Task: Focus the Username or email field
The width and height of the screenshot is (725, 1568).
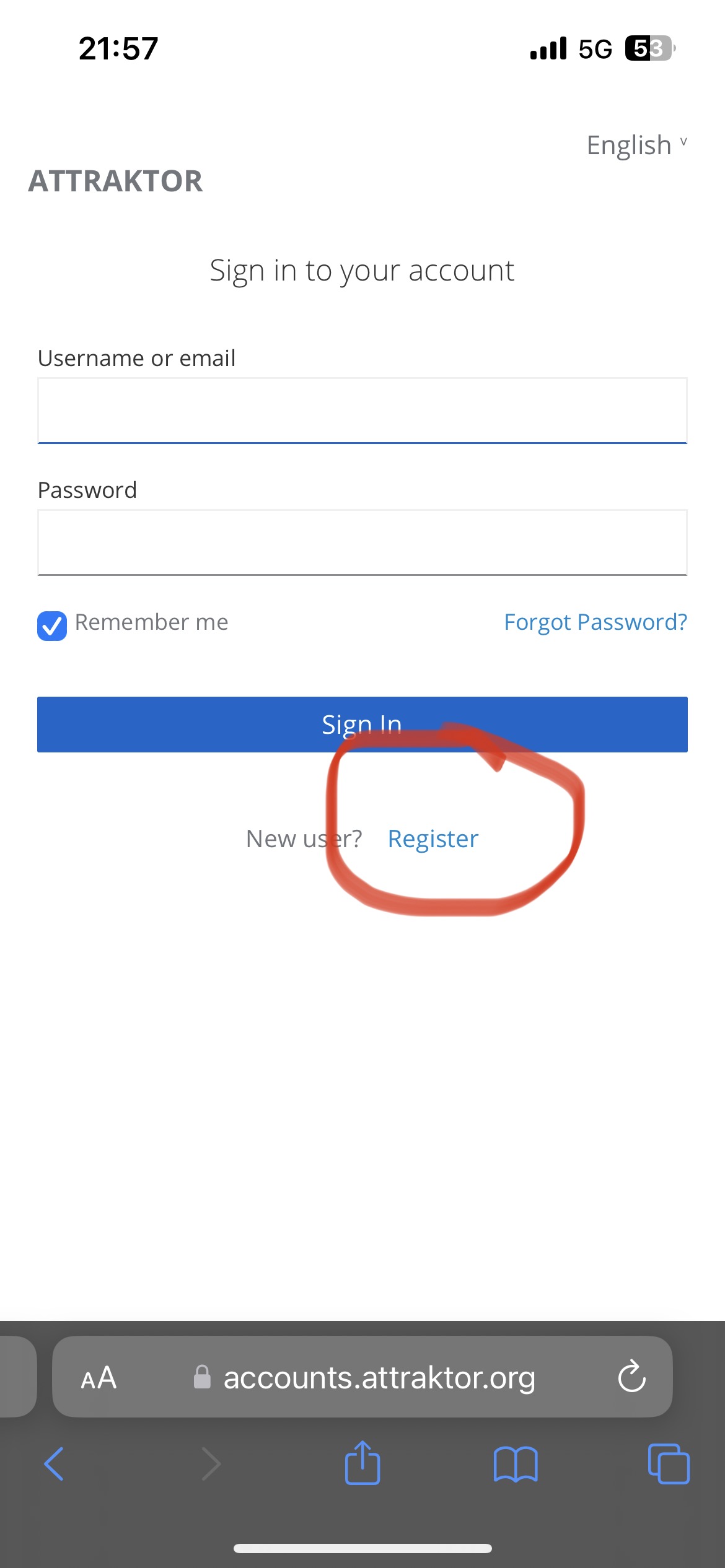Action: click(x=362, y=411)
